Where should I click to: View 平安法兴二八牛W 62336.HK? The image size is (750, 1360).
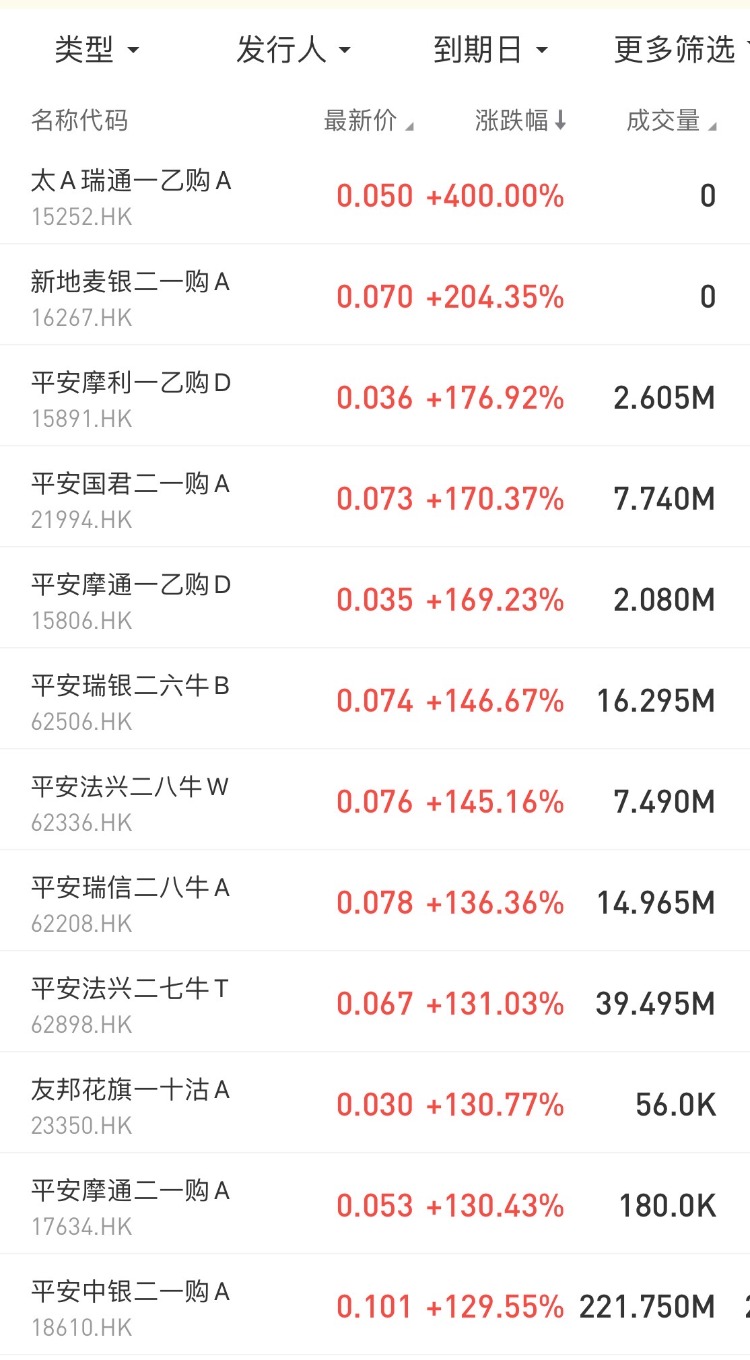(x=130, y=802)
